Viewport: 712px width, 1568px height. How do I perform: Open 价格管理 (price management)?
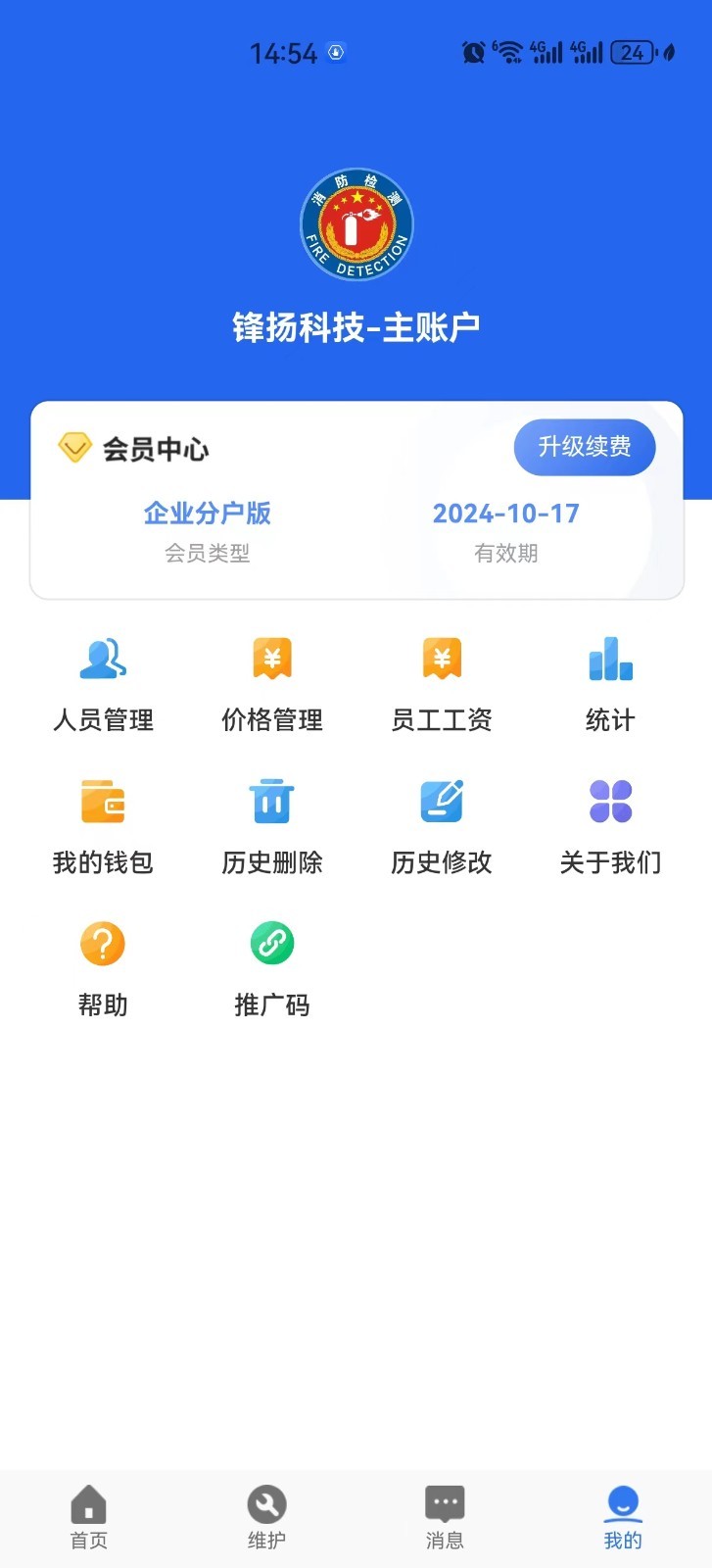(x=271, y=683)
